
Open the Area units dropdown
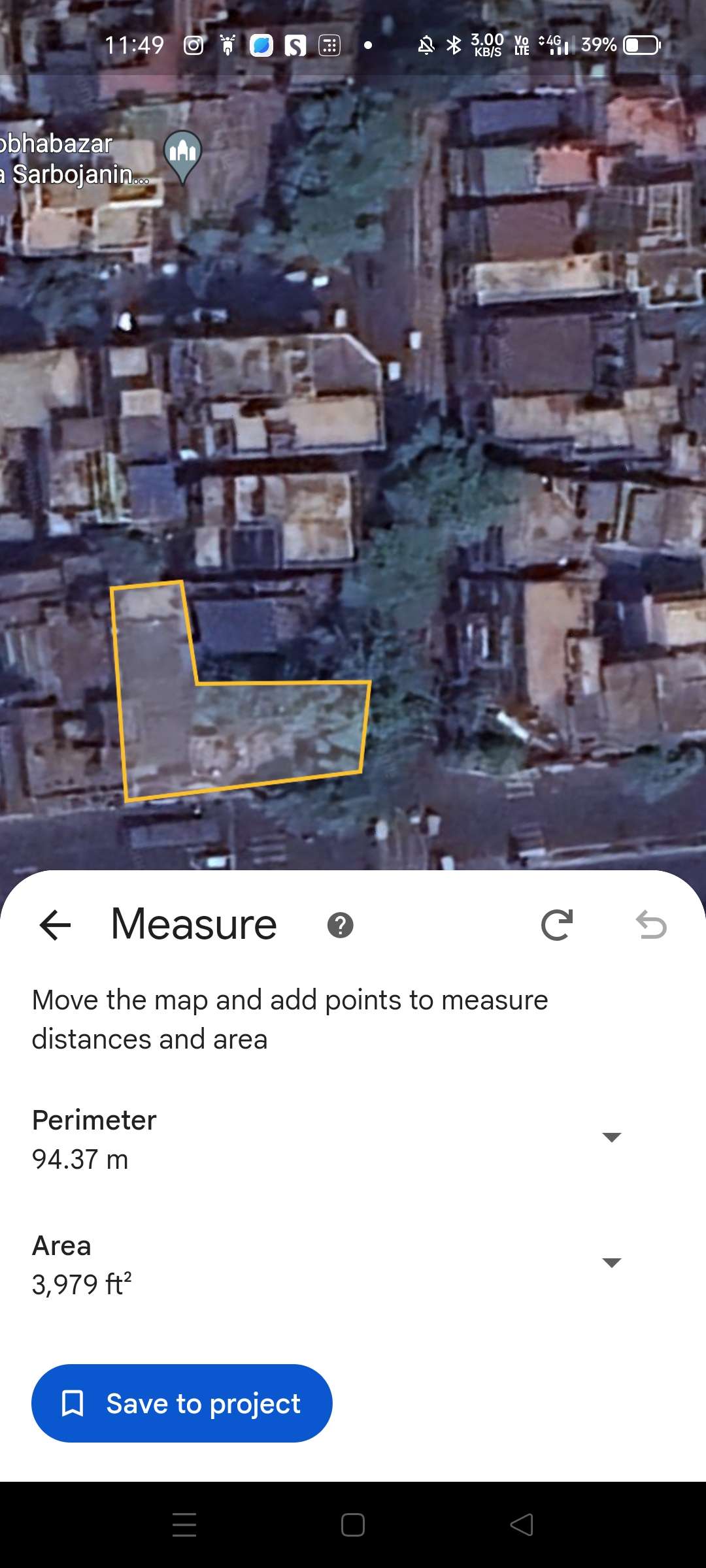tap(611, 1263)
